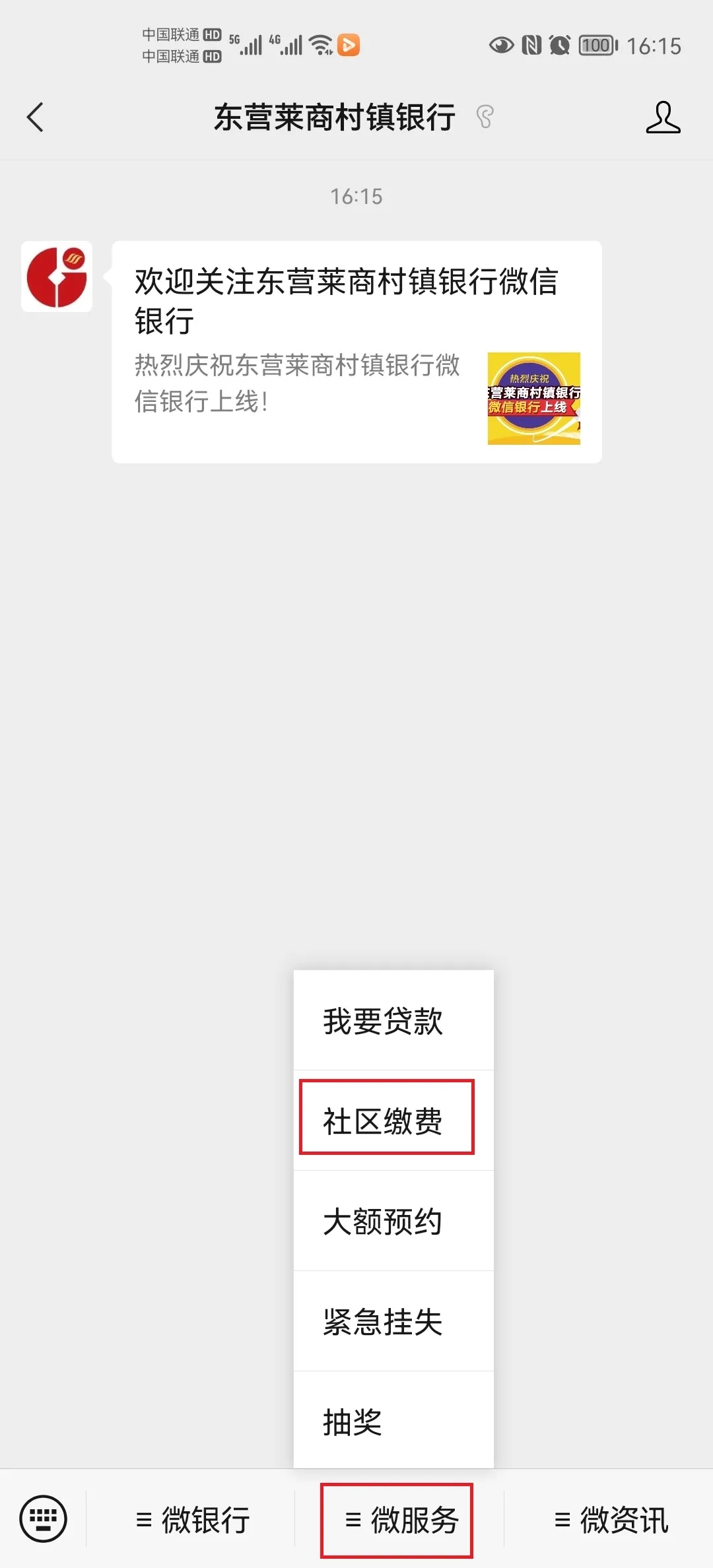Screen dimensions: 713x1568
Task: Go back from the bank's chat
Action: tap(36, 117)
